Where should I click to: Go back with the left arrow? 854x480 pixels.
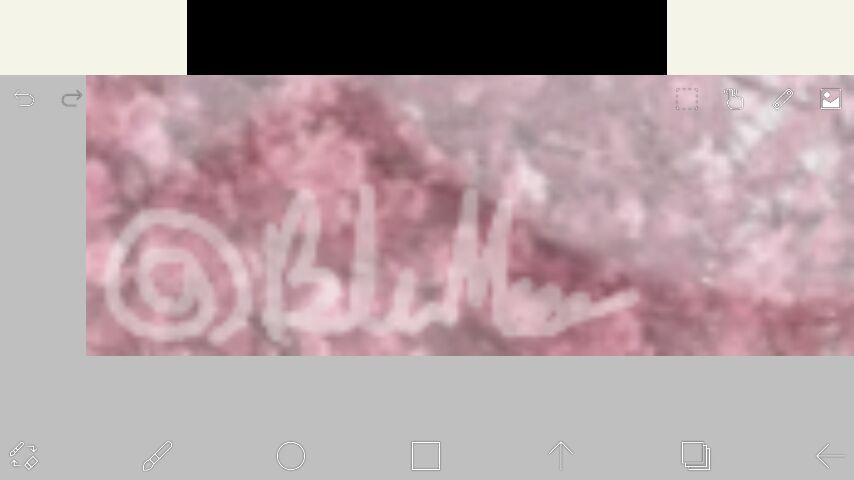click(830, 456)
